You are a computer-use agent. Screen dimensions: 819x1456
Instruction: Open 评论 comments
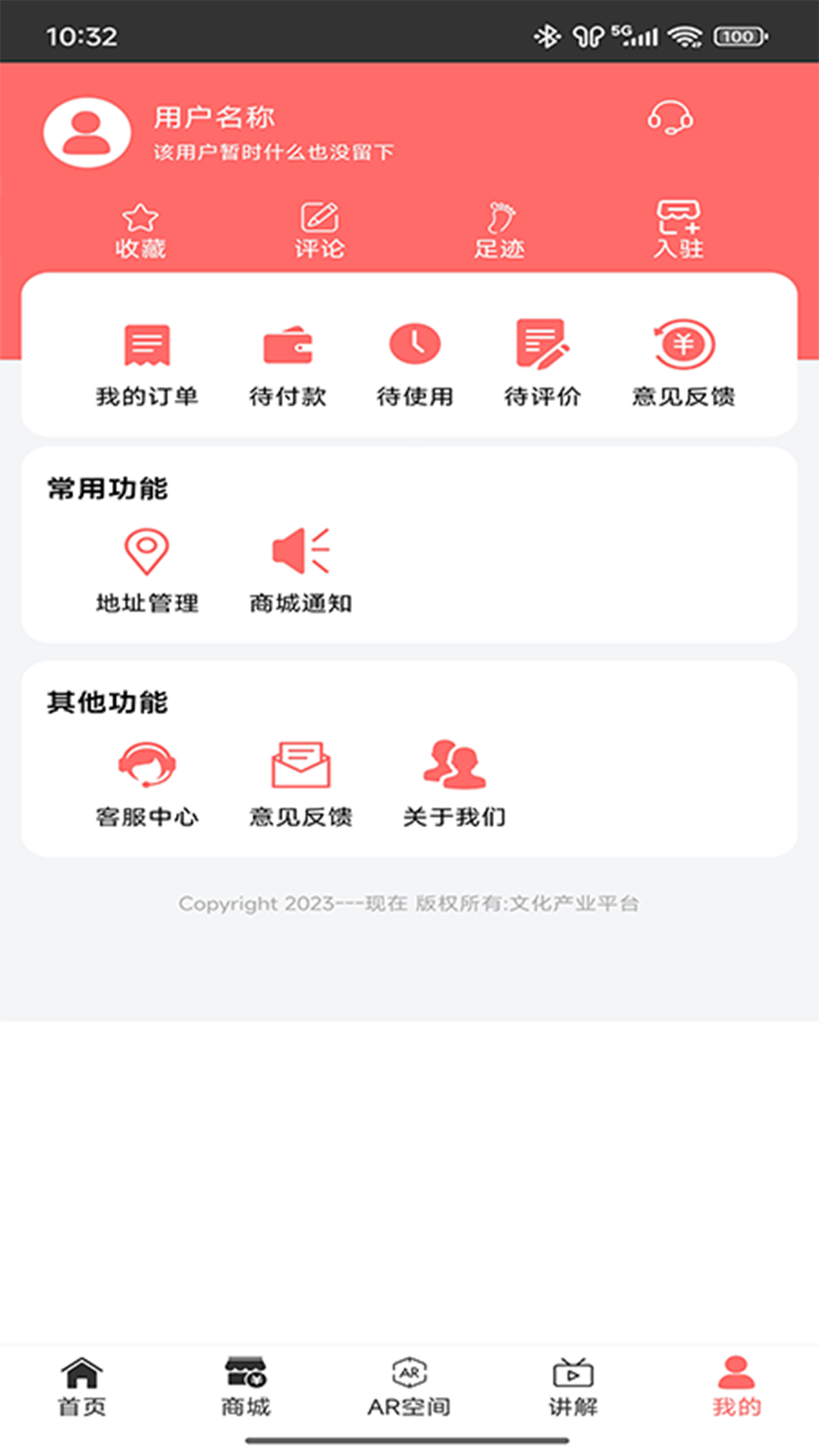[x=319, y=231]
